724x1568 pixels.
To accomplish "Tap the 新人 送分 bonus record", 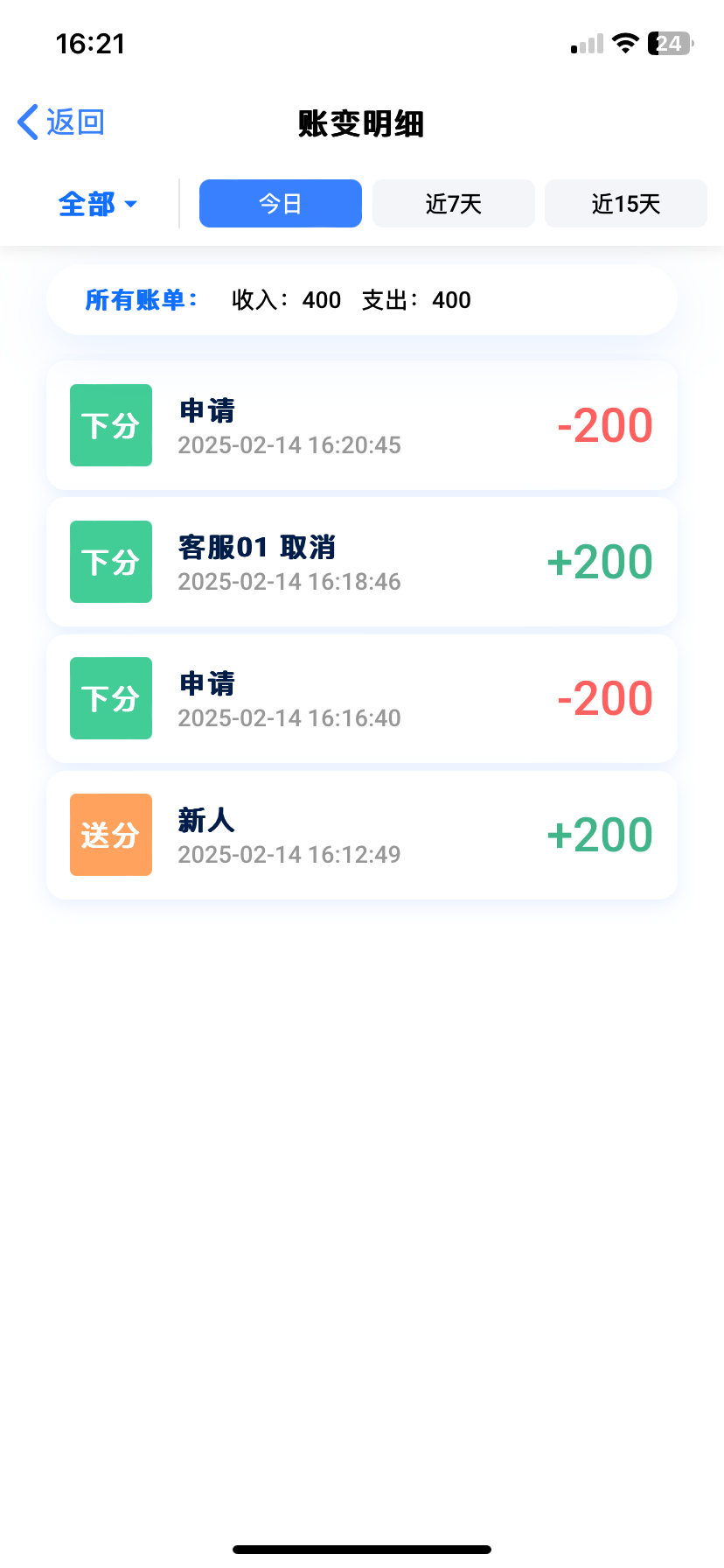I will point(361,835).
